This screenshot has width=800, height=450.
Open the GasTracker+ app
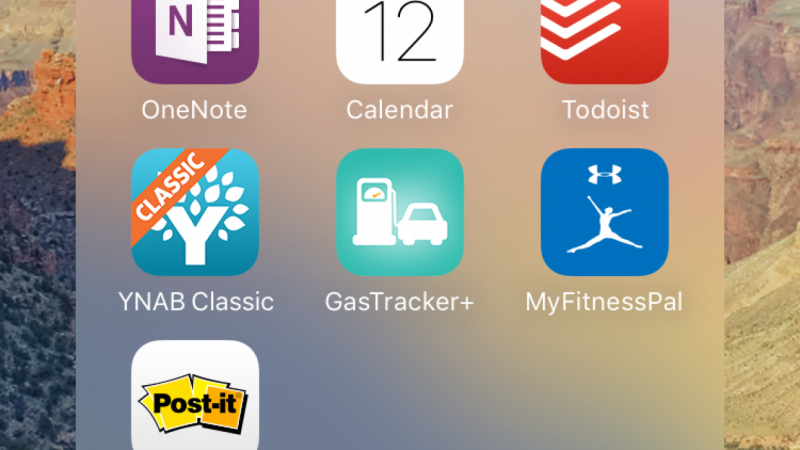pyautogui.click(x=400, y=212)
